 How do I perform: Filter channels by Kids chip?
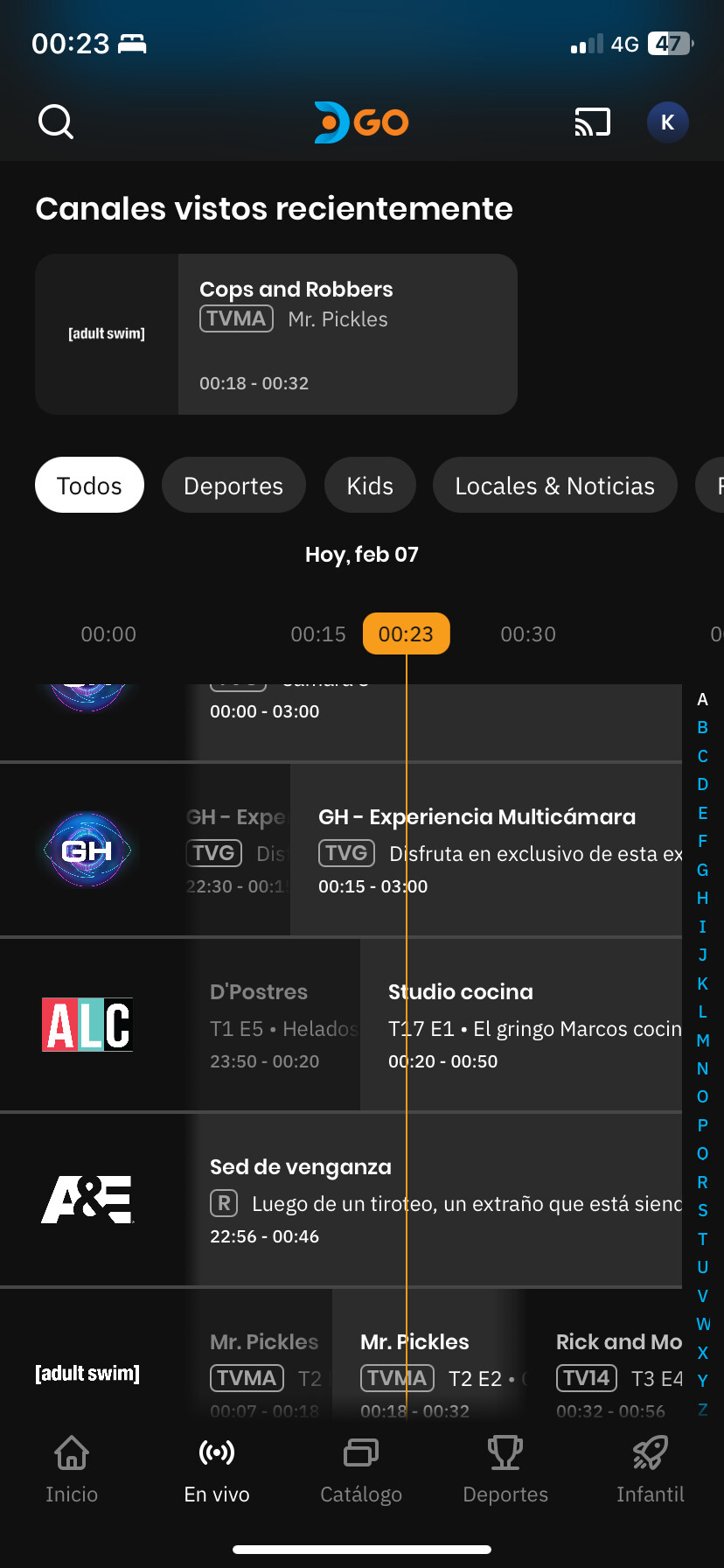370,486
